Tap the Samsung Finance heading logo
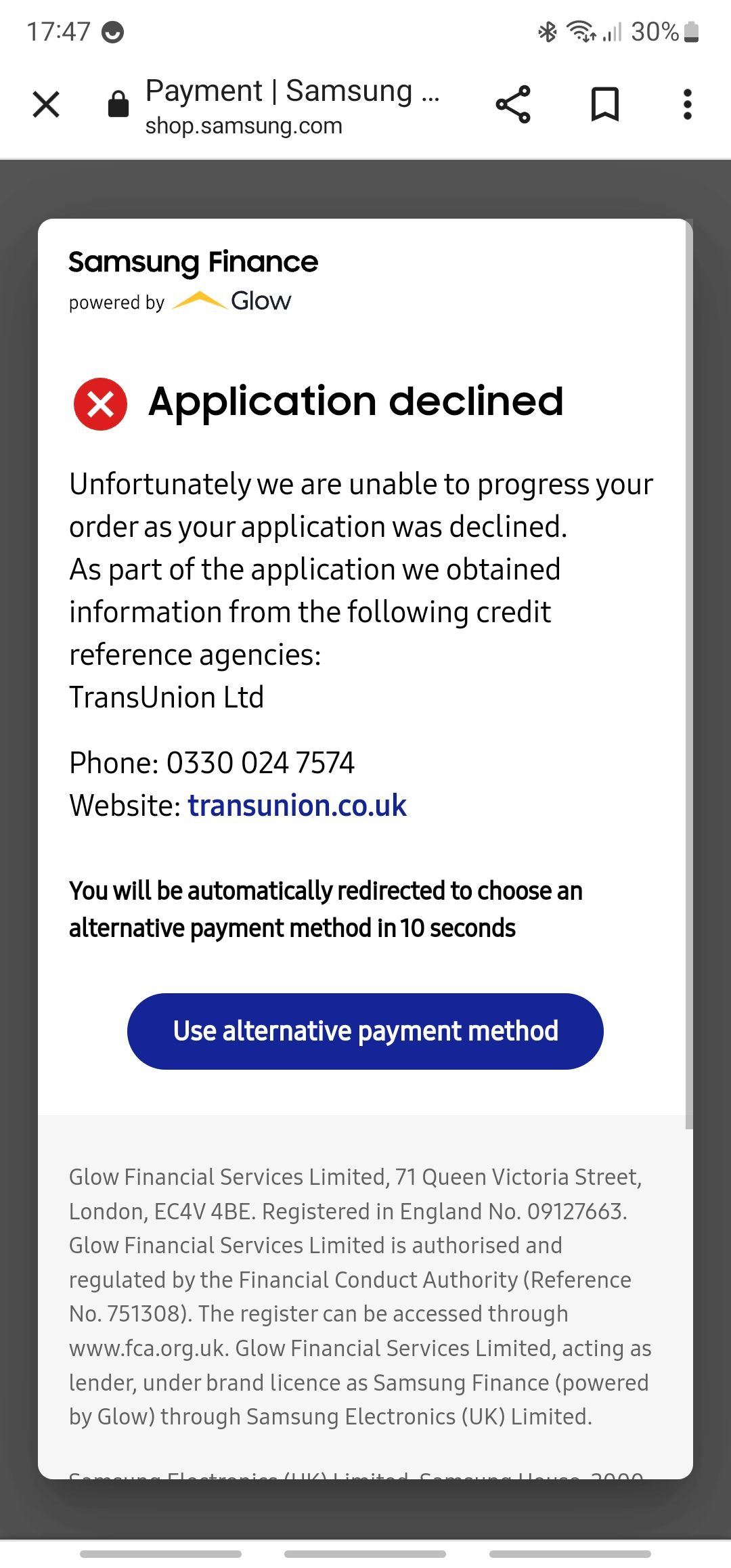The image size is (731, 1568). 193,262
